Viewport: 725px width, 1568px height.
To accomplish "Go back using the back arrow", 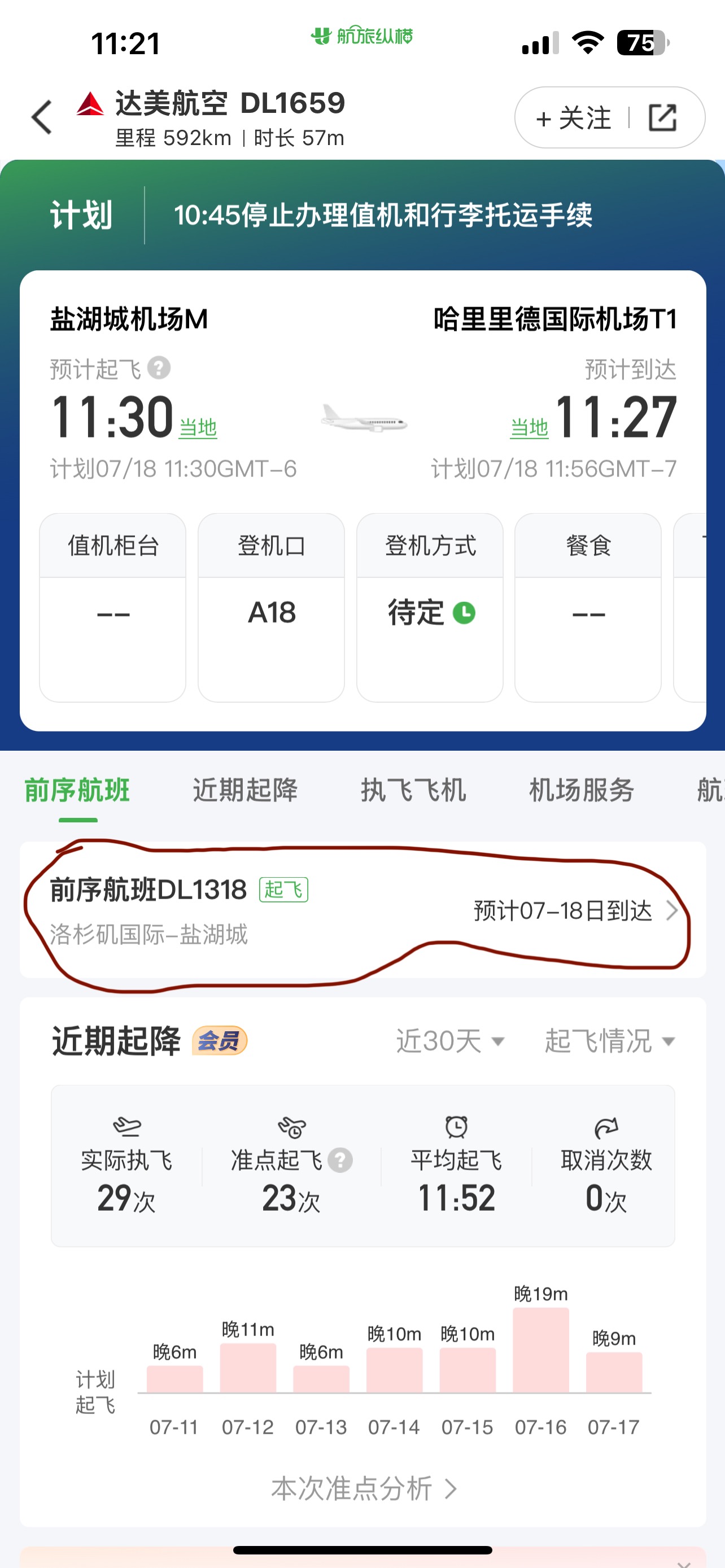I will pyautogui.click(x=42, y=117).
